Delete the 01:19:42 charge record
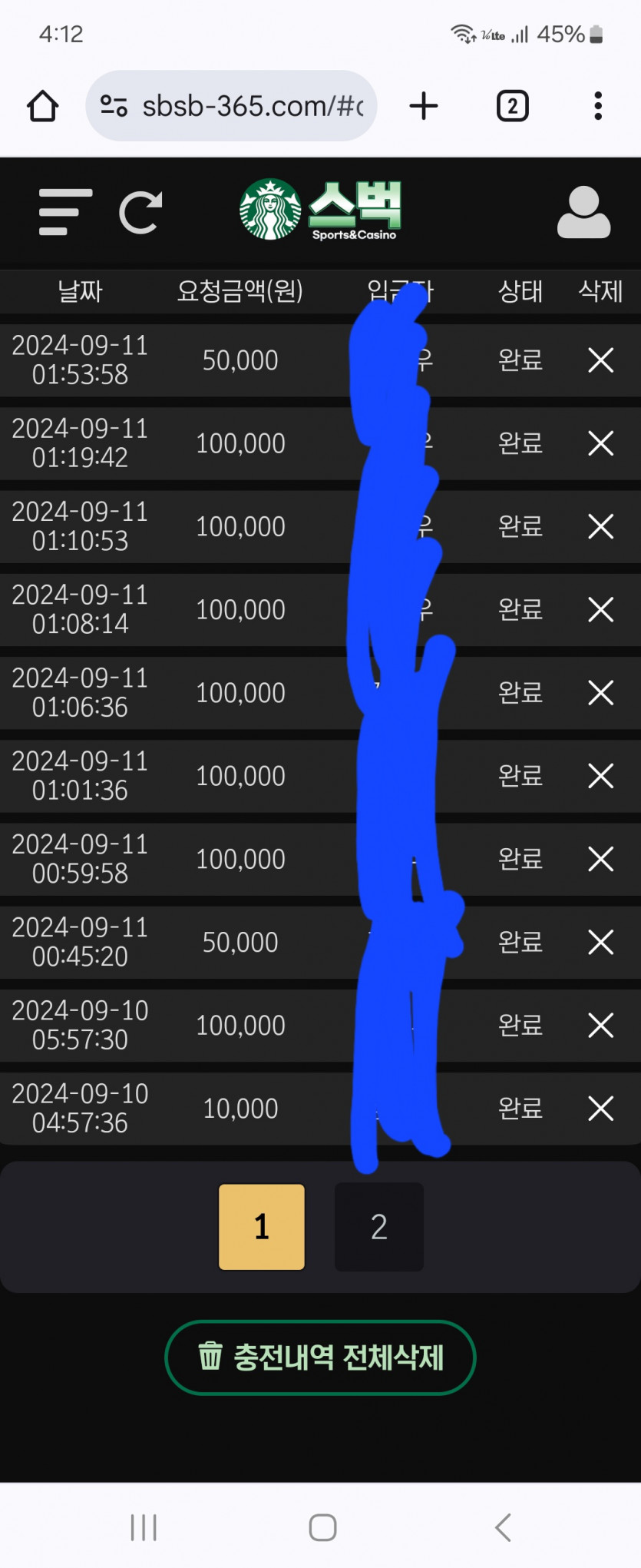Viewport: 641px width, 1568px height. pos(600,443)
